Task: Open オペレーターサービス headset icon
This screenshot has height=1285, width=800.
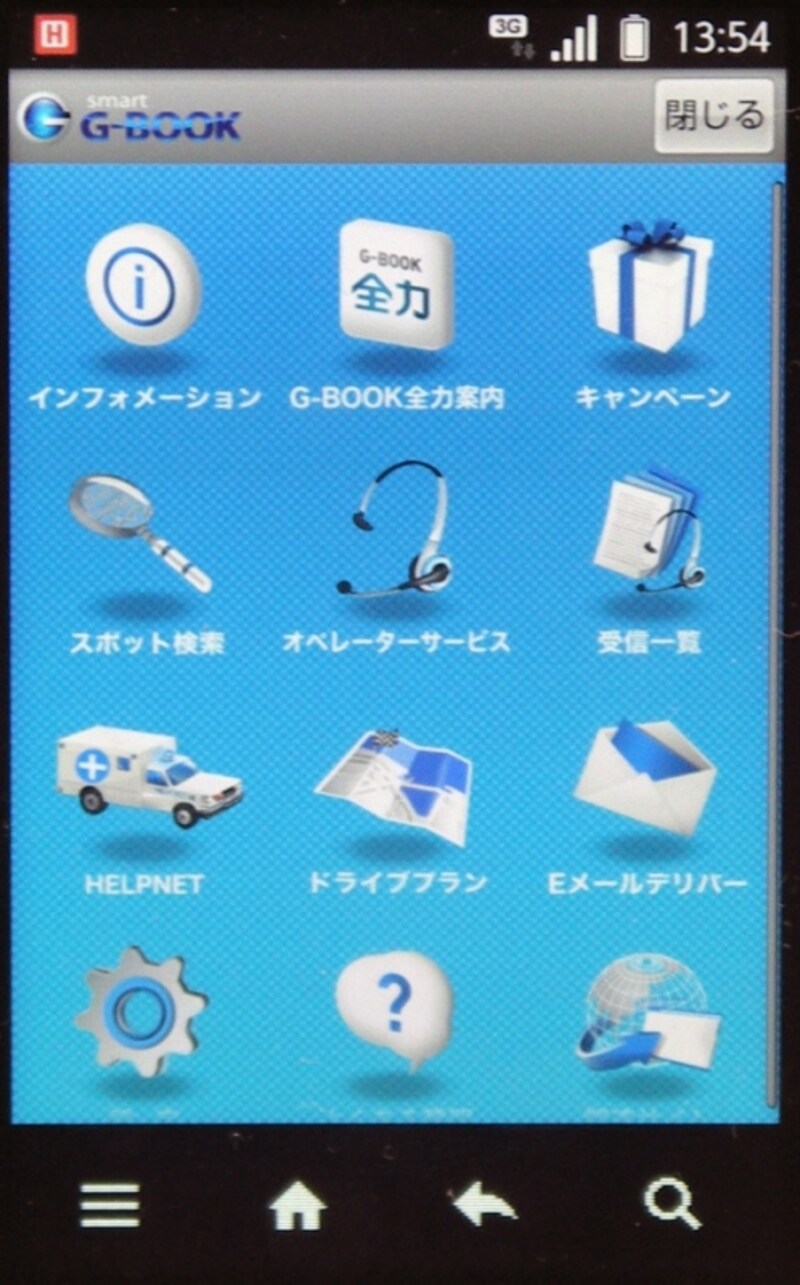Action: click(x=397, y=530)
